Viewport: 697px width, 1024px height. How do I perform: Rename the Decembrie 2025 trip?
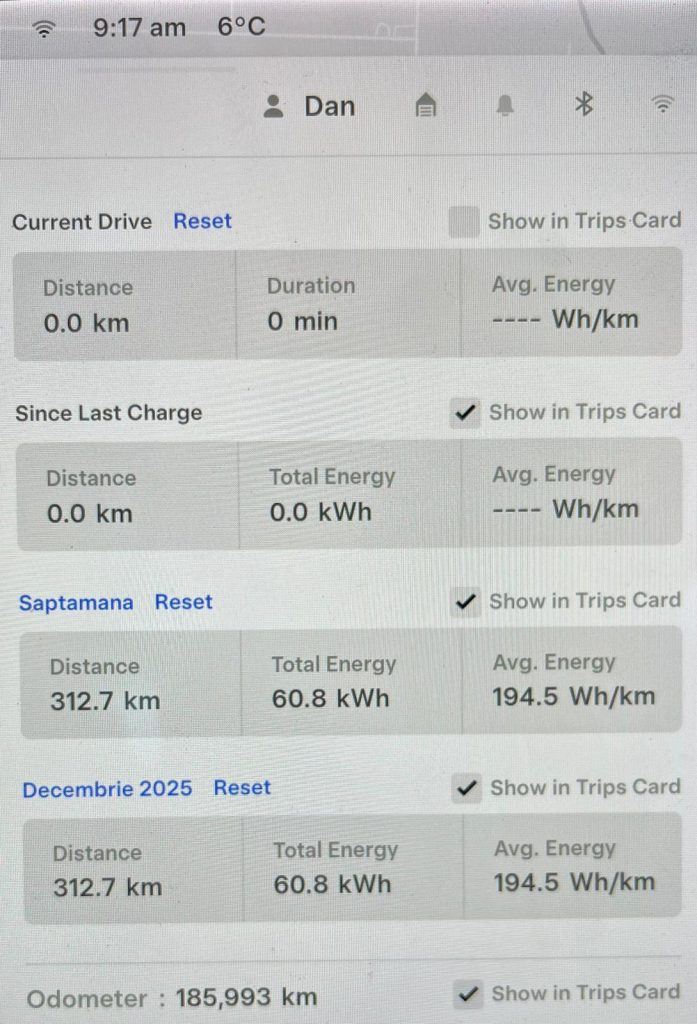click(x=107, y=789)
